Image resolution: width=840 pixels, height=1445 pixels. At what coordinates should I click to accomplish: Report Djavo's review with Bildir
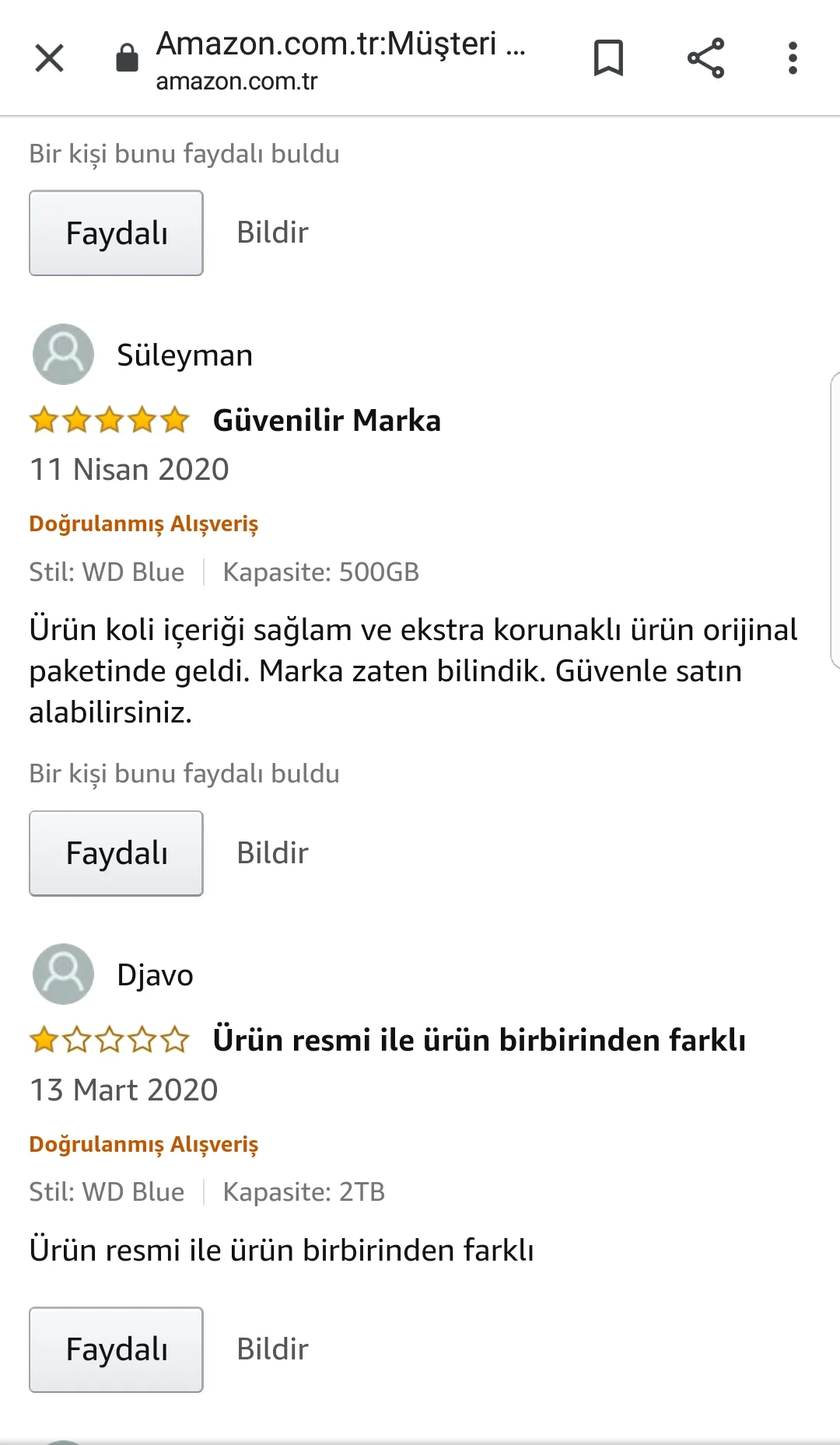click(x=272, y=1349)
